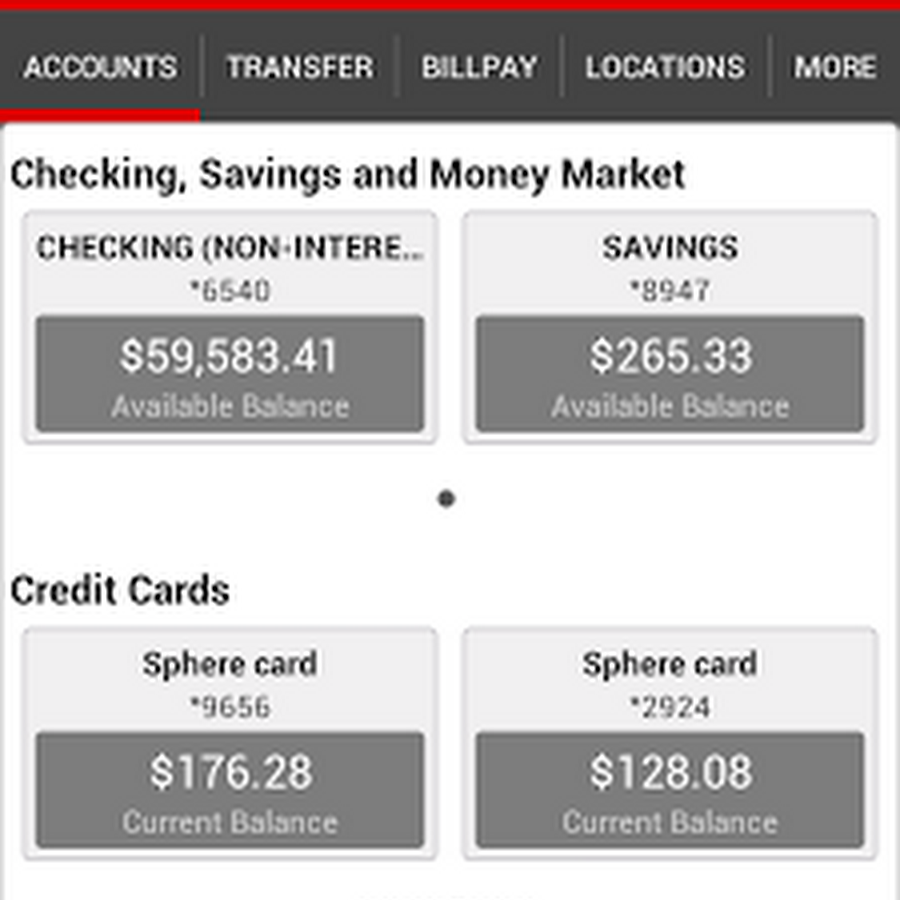
Task: Select the Locations tab
Action: (x=665, y=68)
